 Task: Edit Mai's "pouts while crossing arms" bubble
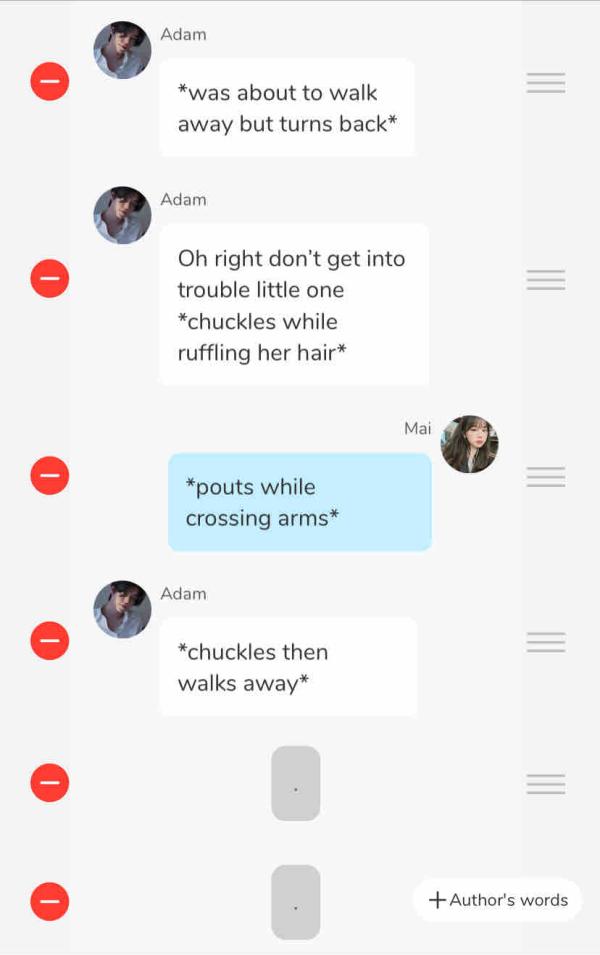[299, 502]
